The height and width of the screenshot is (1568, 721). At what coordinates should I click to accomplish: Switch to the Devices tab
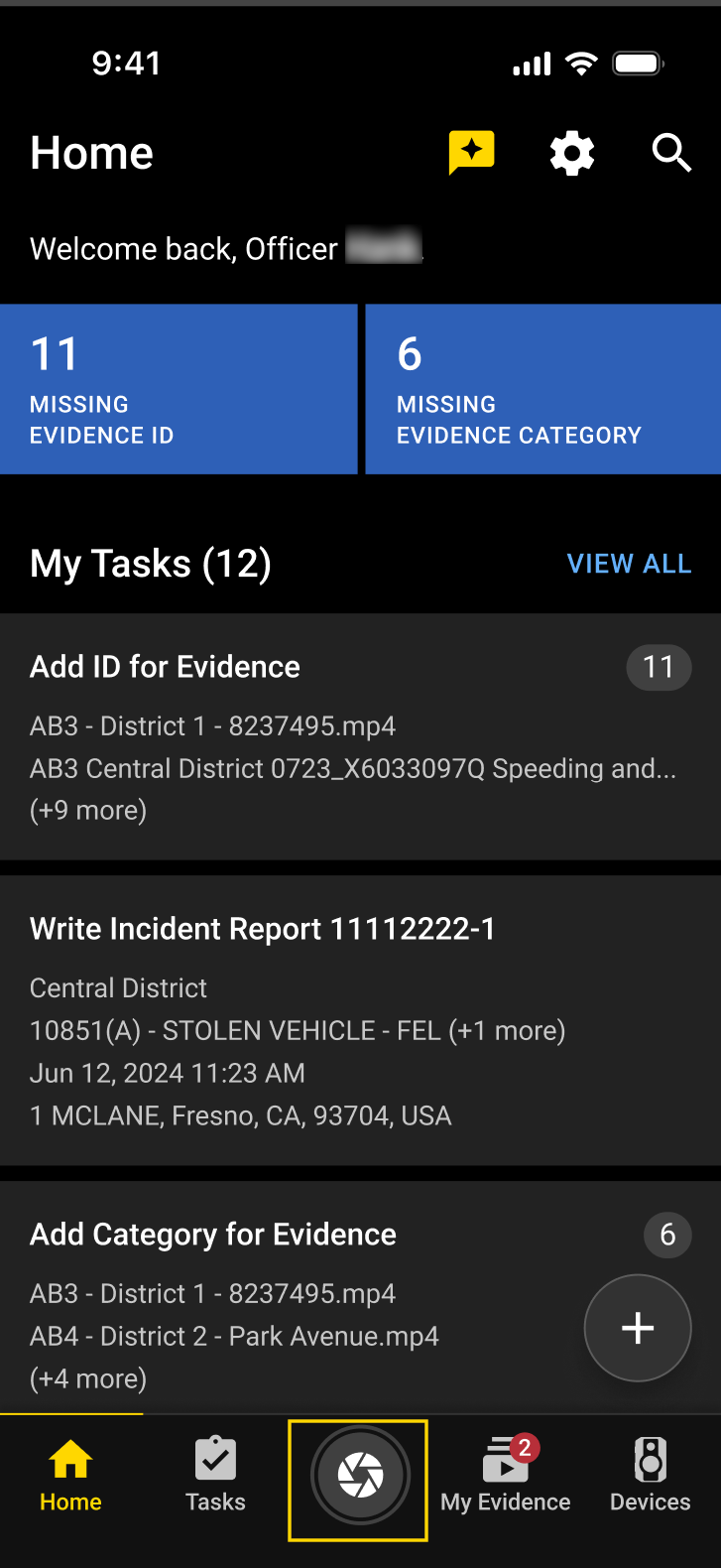650,1476
